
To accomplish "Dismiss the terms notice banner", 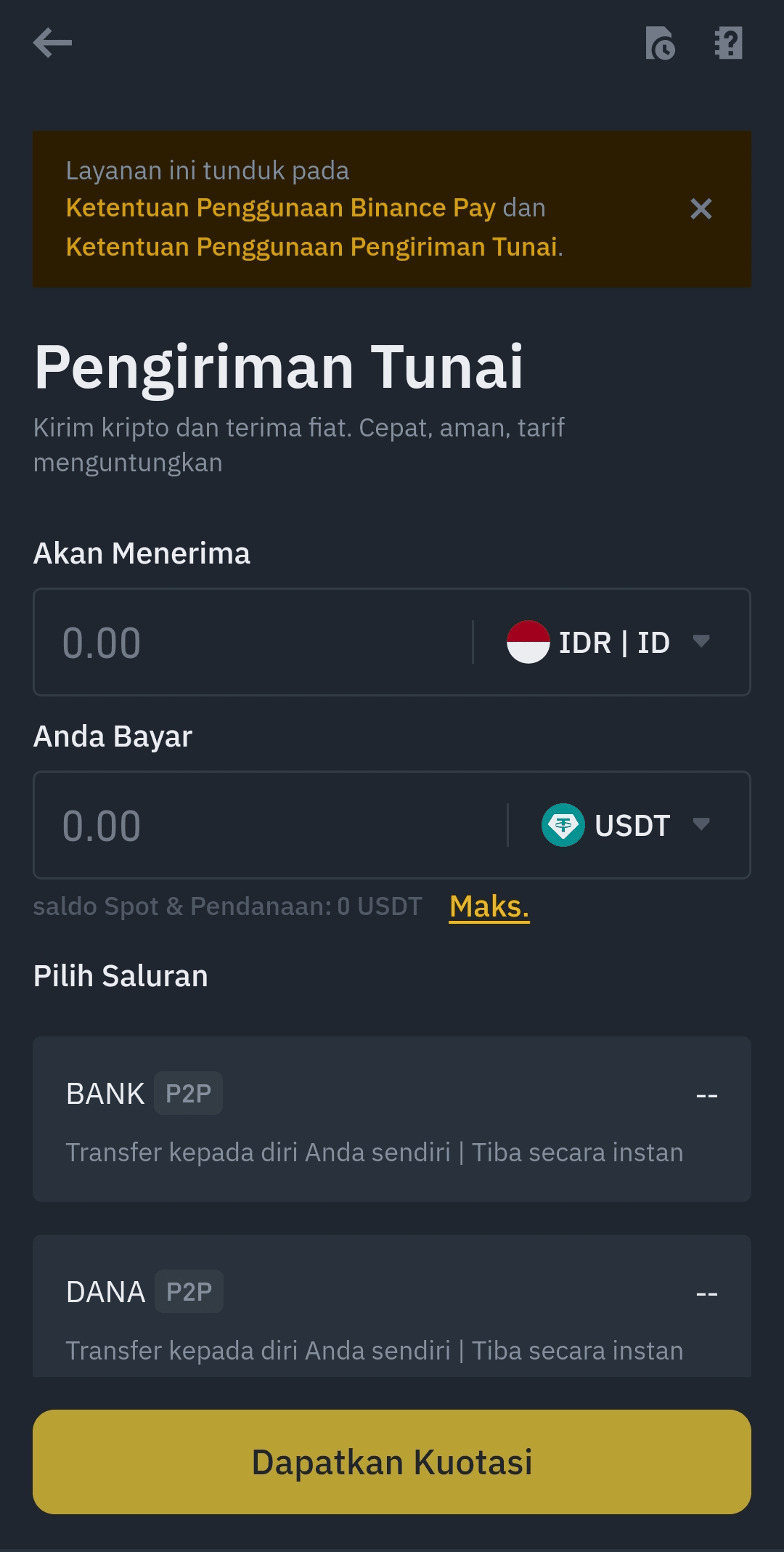I will (701, 209).
